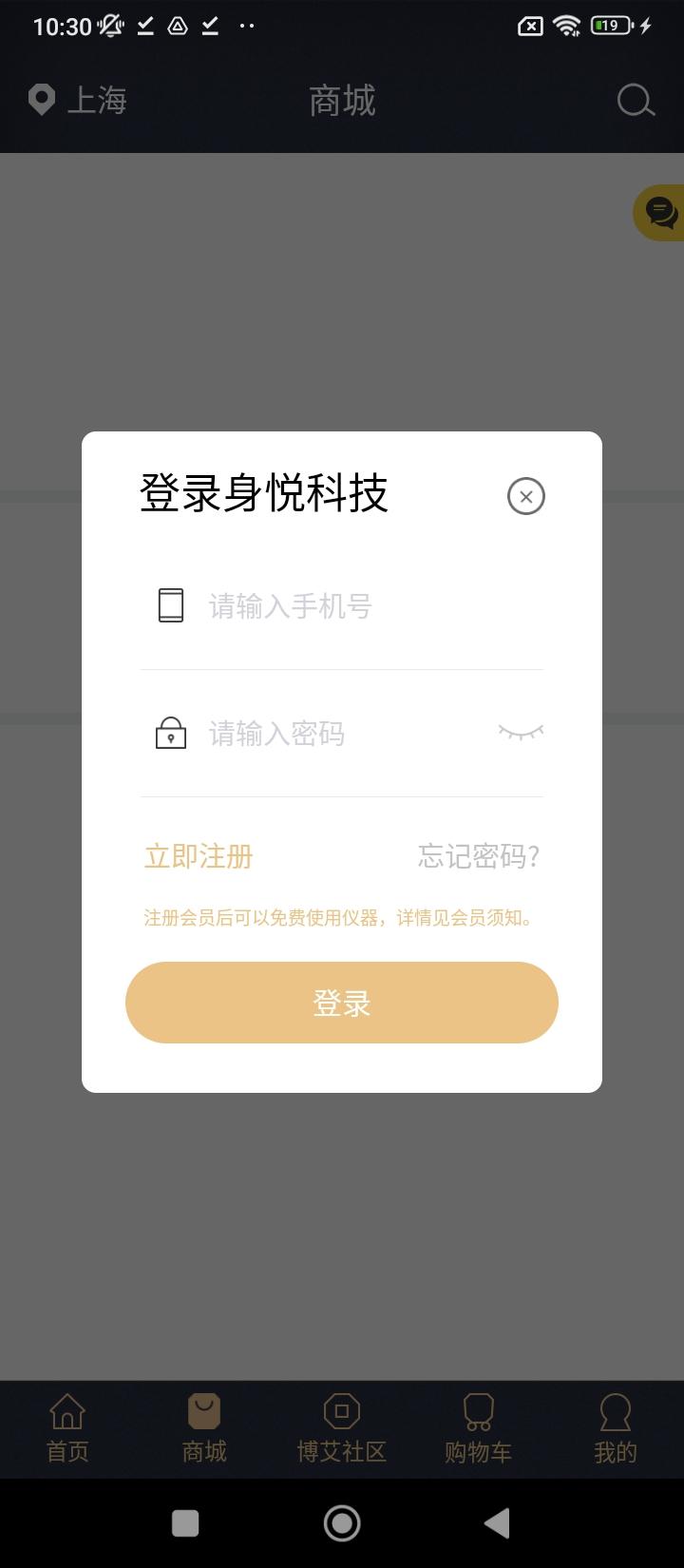This screenshot has height=1568, width=684.
Task: Open the 博艾社区 community icon
Action: tap(341, 1413)
